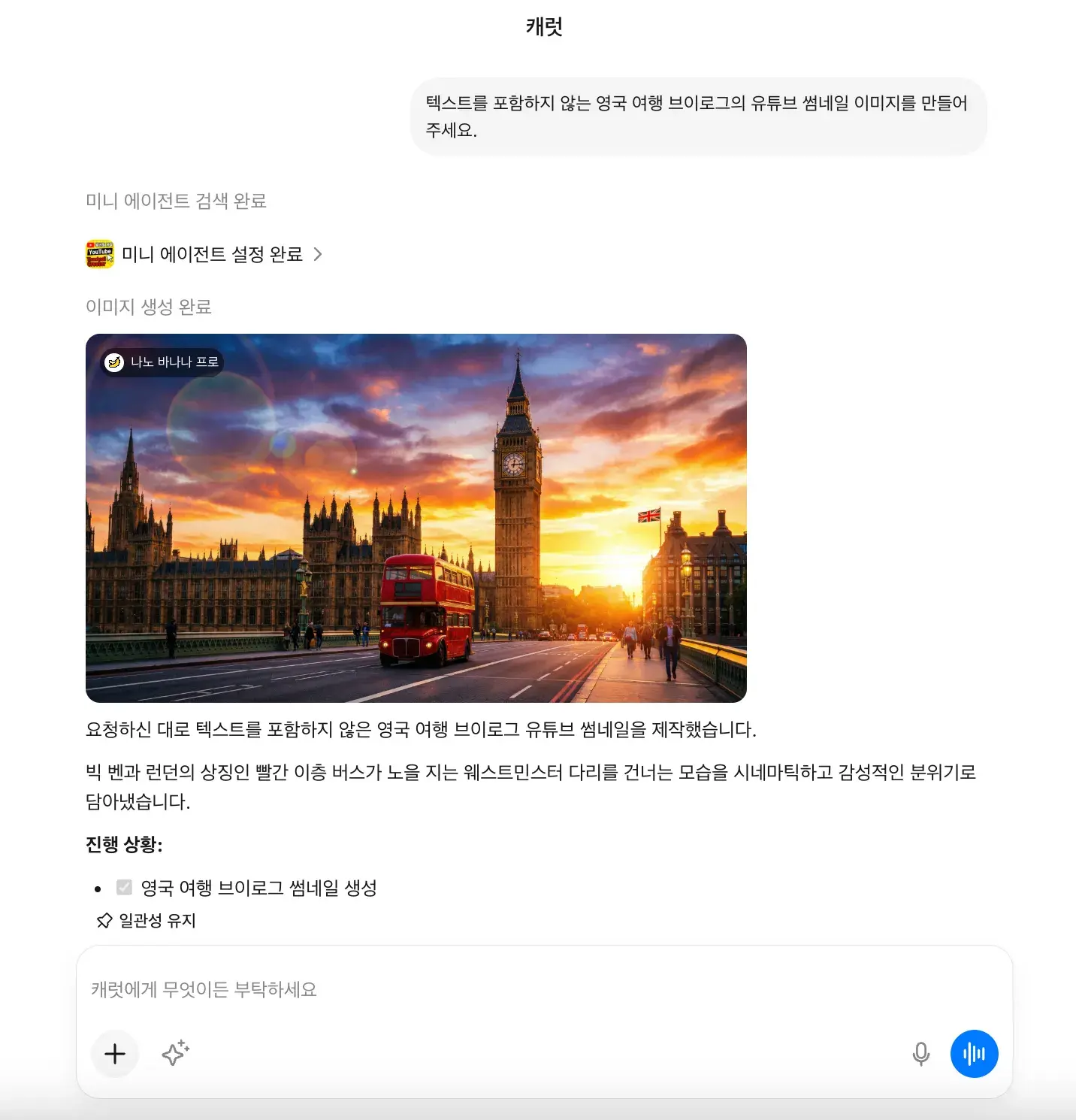Expand the 미니 에이전트 설정 완료 details

coord(212,254)
